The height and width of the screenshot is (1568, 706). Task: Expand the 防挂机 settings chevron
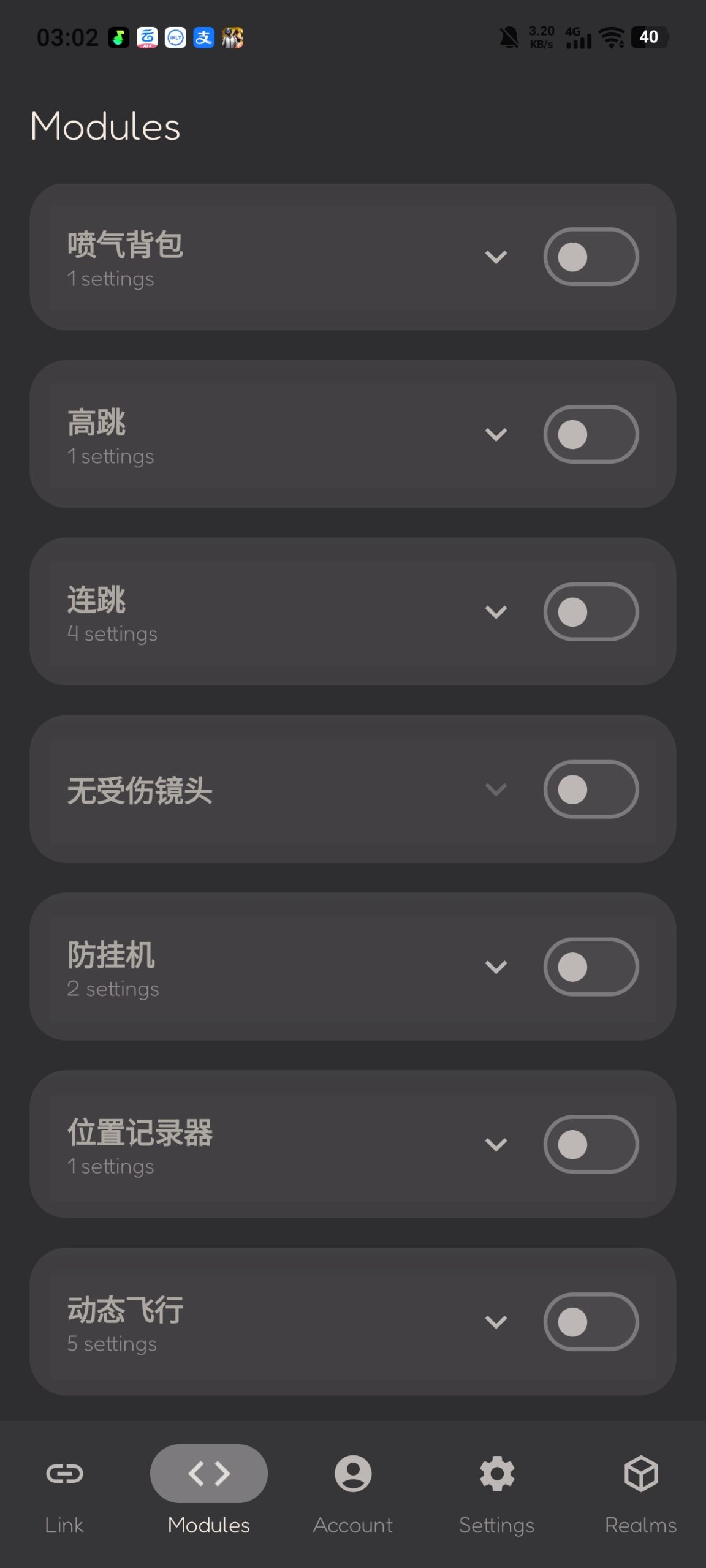[x=496, y=967]
